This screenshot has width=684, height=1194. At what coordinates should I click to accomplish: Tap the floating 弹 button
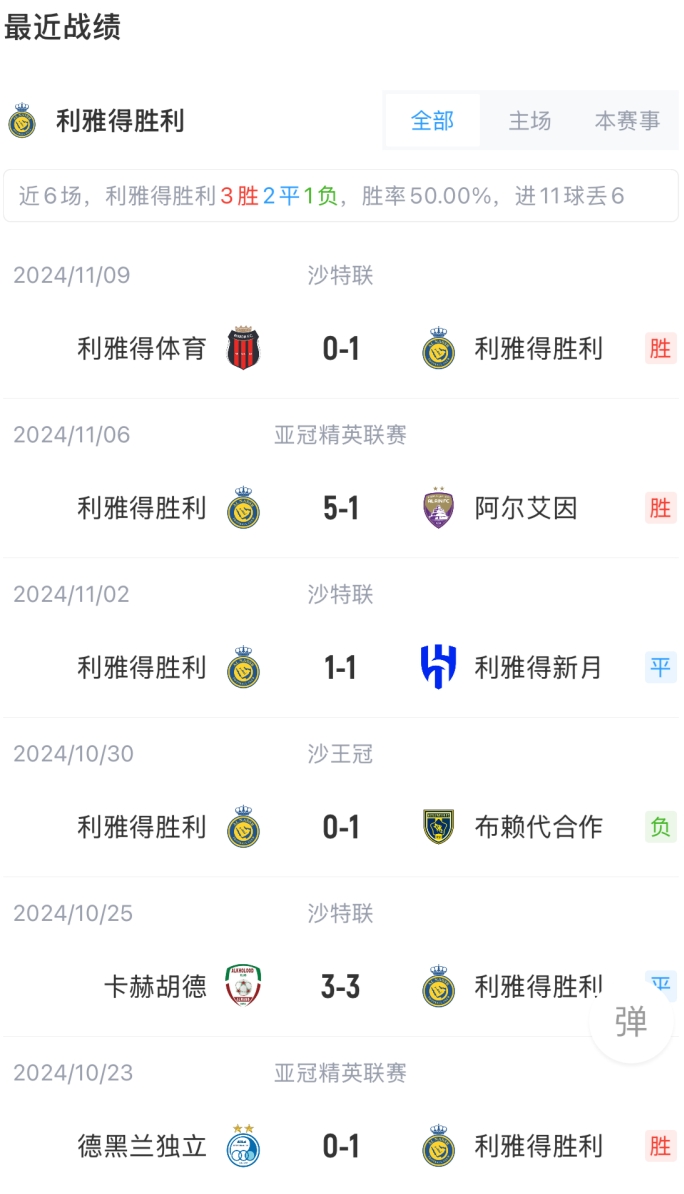click(631, 1022)
